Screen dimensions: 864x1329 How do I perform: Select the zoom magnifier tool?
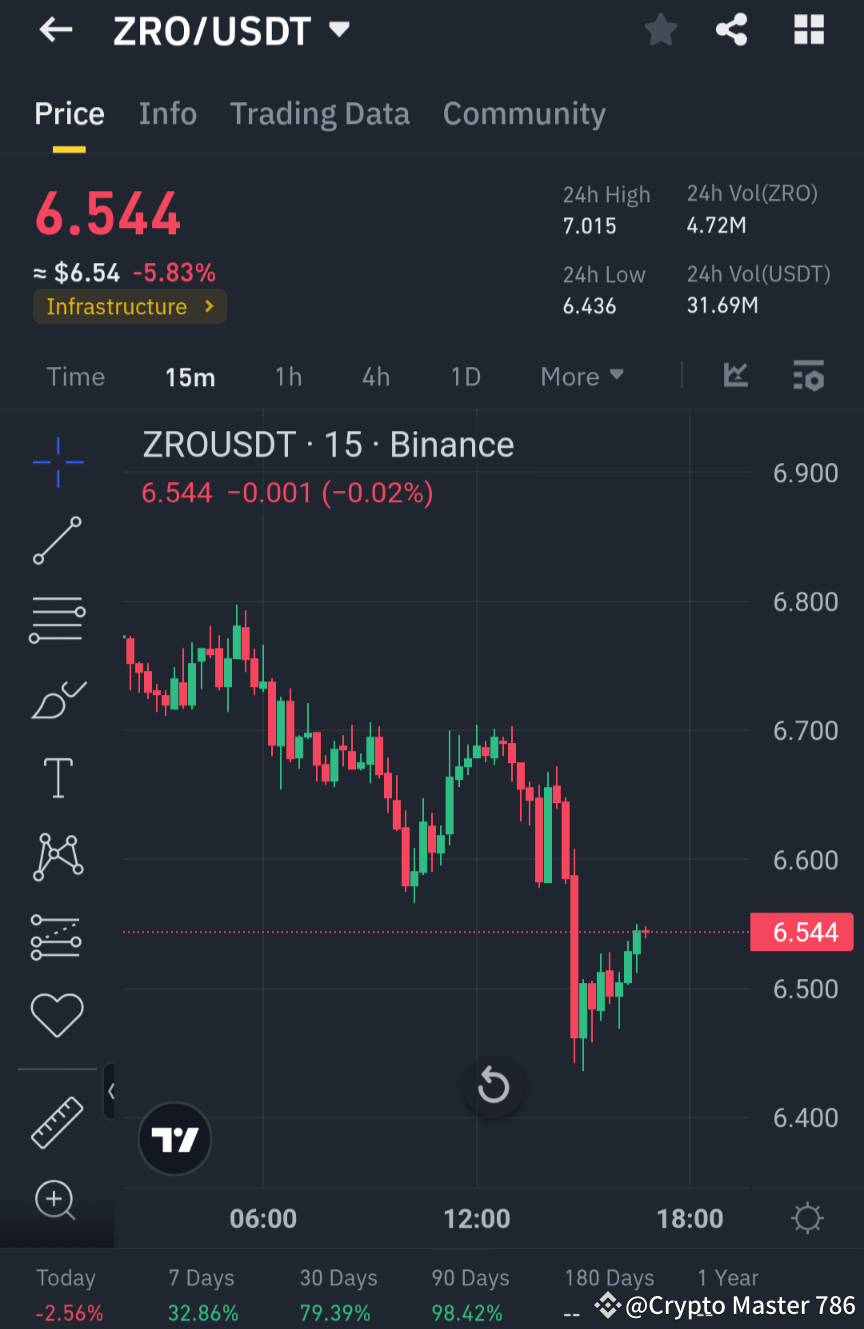(x=57, y=1201)
